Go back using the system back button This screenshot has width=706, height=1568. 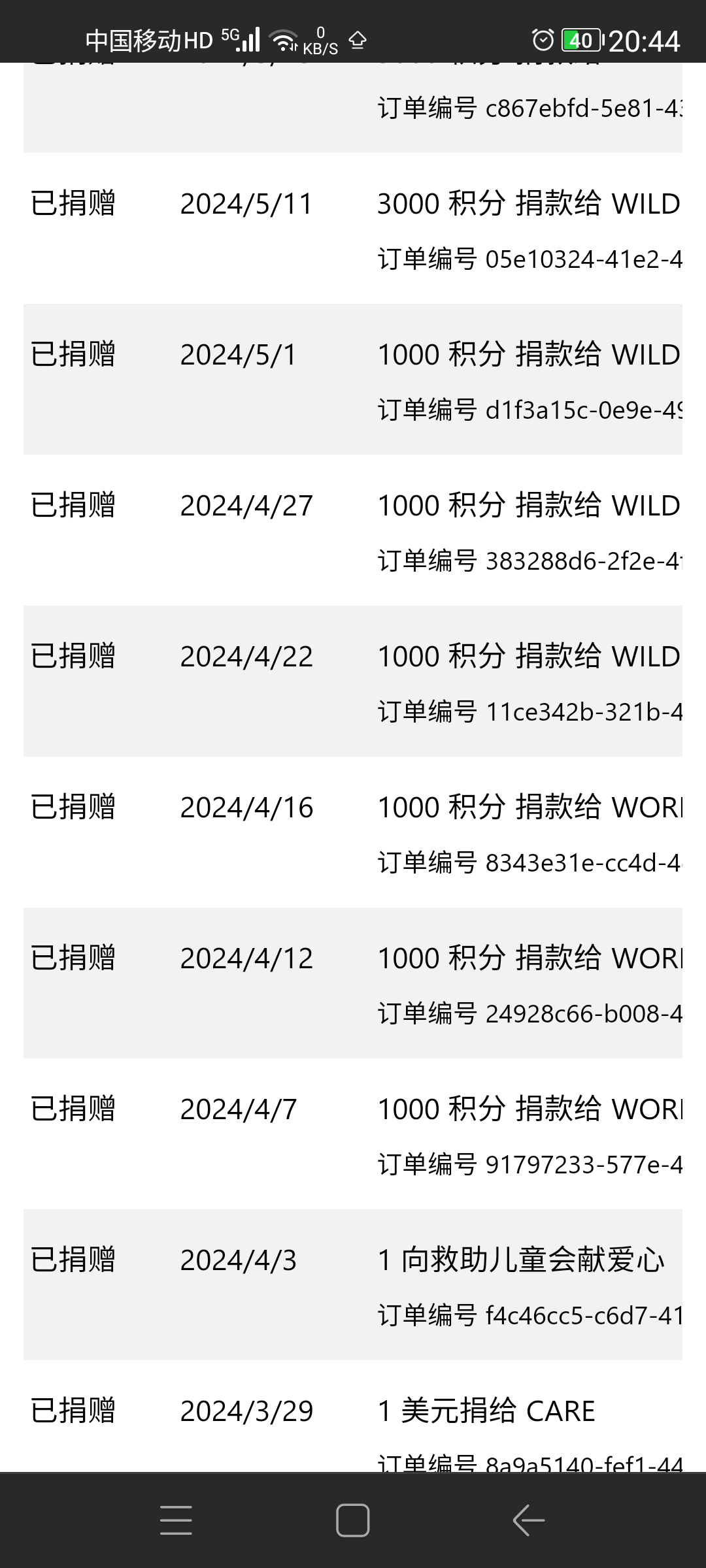coord(529,1520)
